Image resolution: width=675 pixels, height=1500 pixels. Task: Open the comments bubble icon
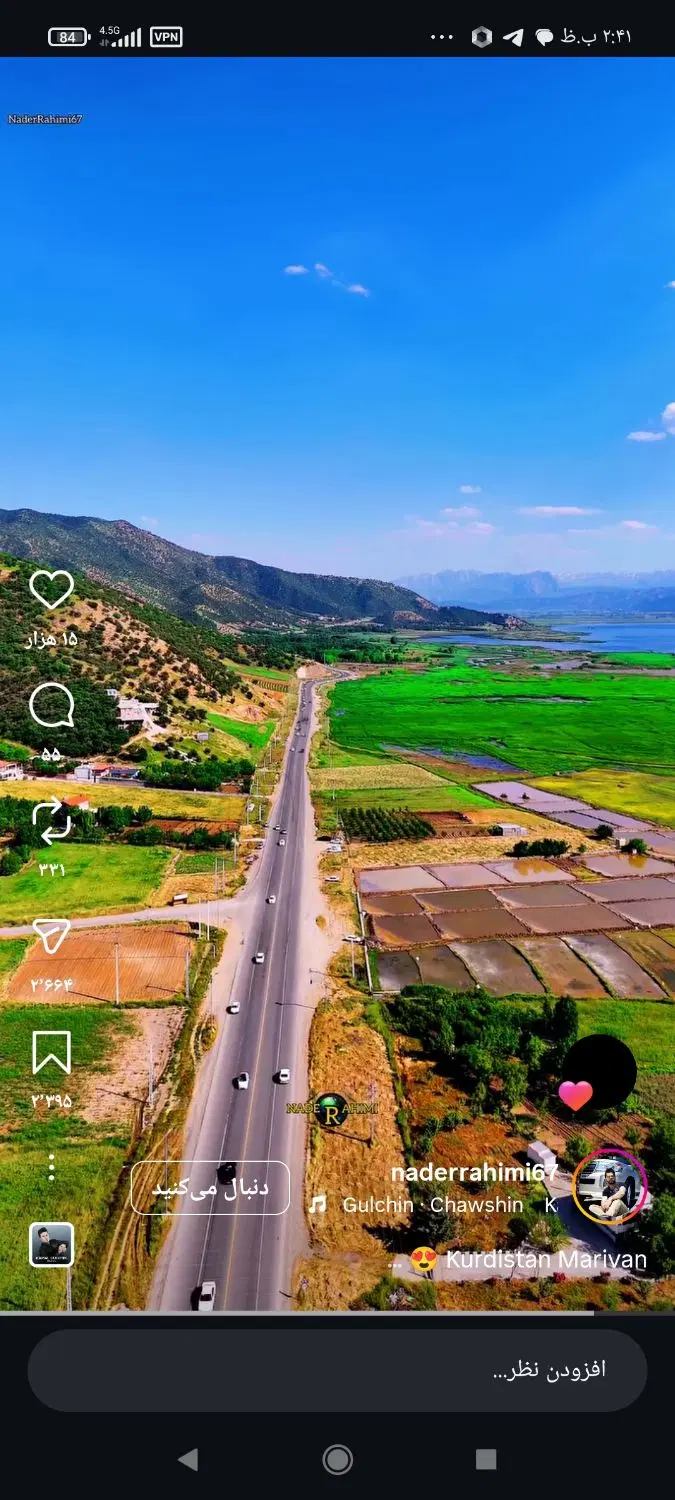51,706
